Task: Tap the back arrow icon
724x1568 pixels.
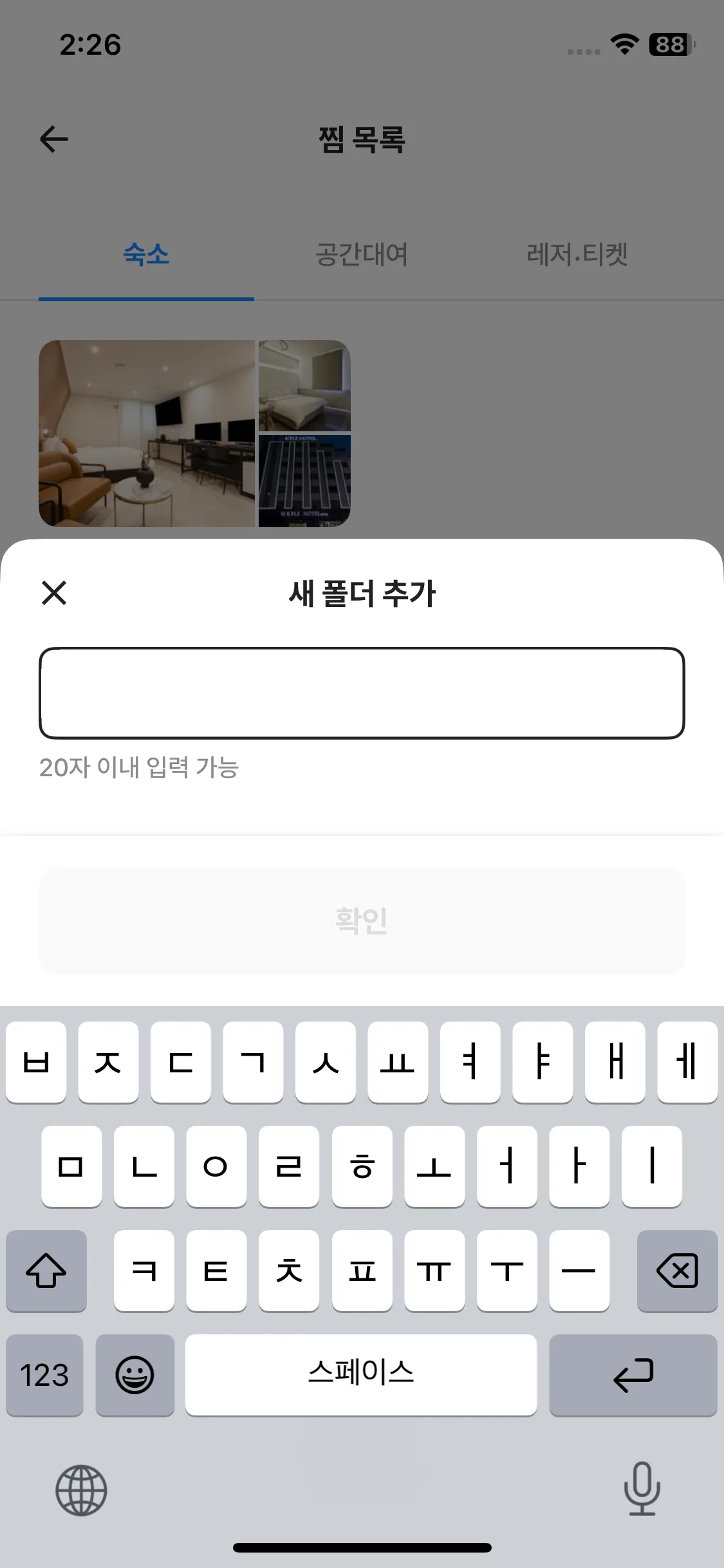Action: tap(54, 138)
